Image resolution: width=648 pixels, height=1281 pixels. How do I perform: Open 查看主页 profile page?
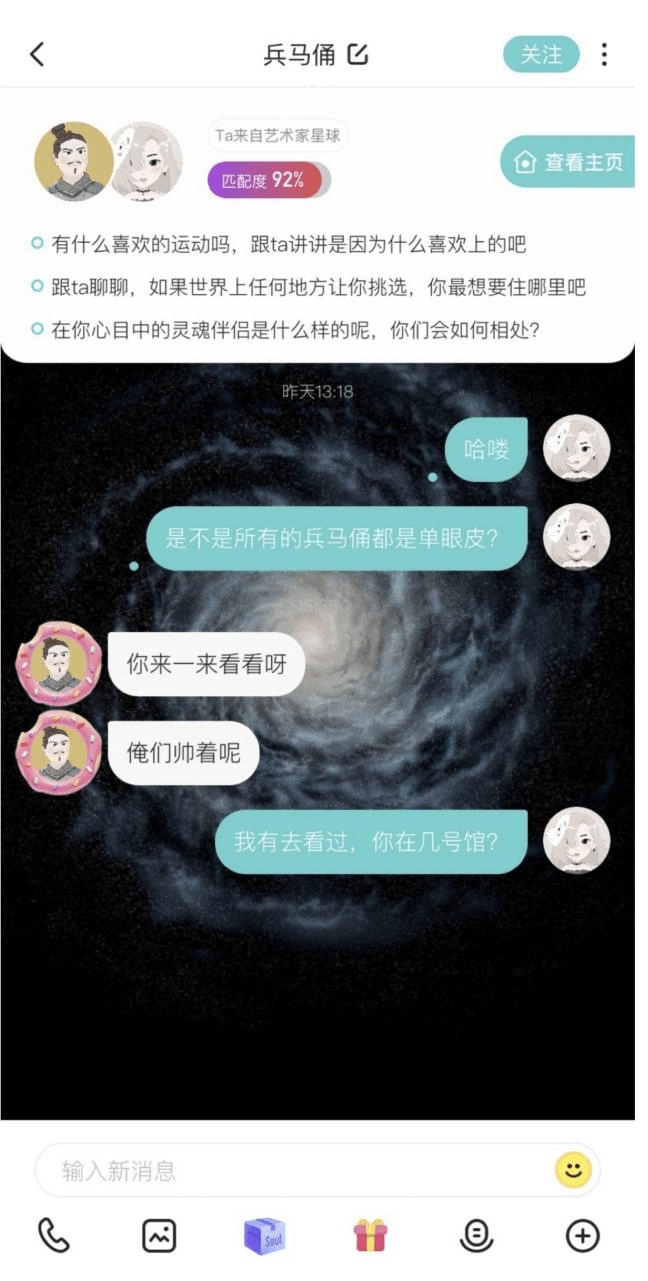[568, 162]
